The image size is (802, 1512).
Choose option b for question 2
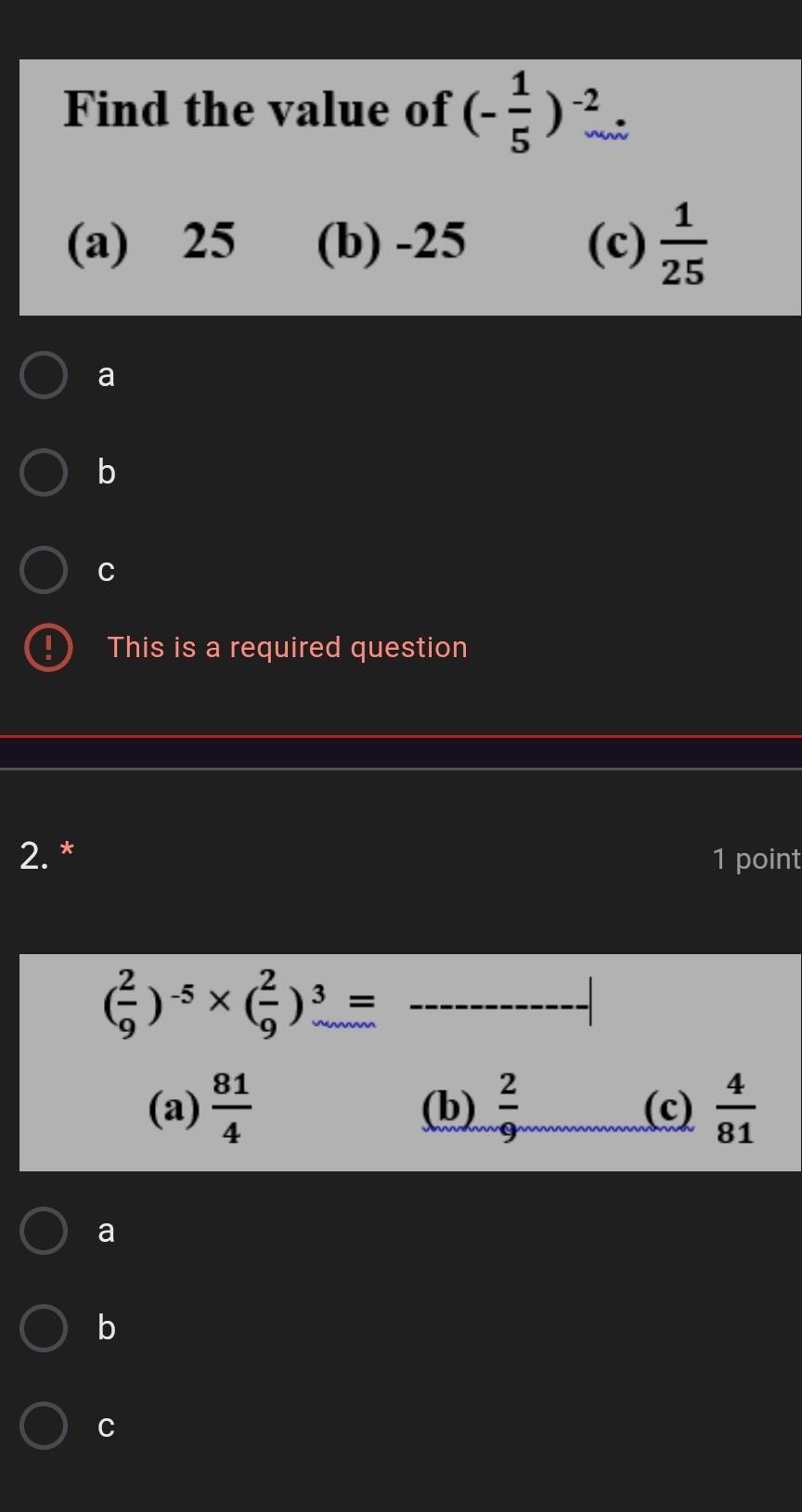44,1328
